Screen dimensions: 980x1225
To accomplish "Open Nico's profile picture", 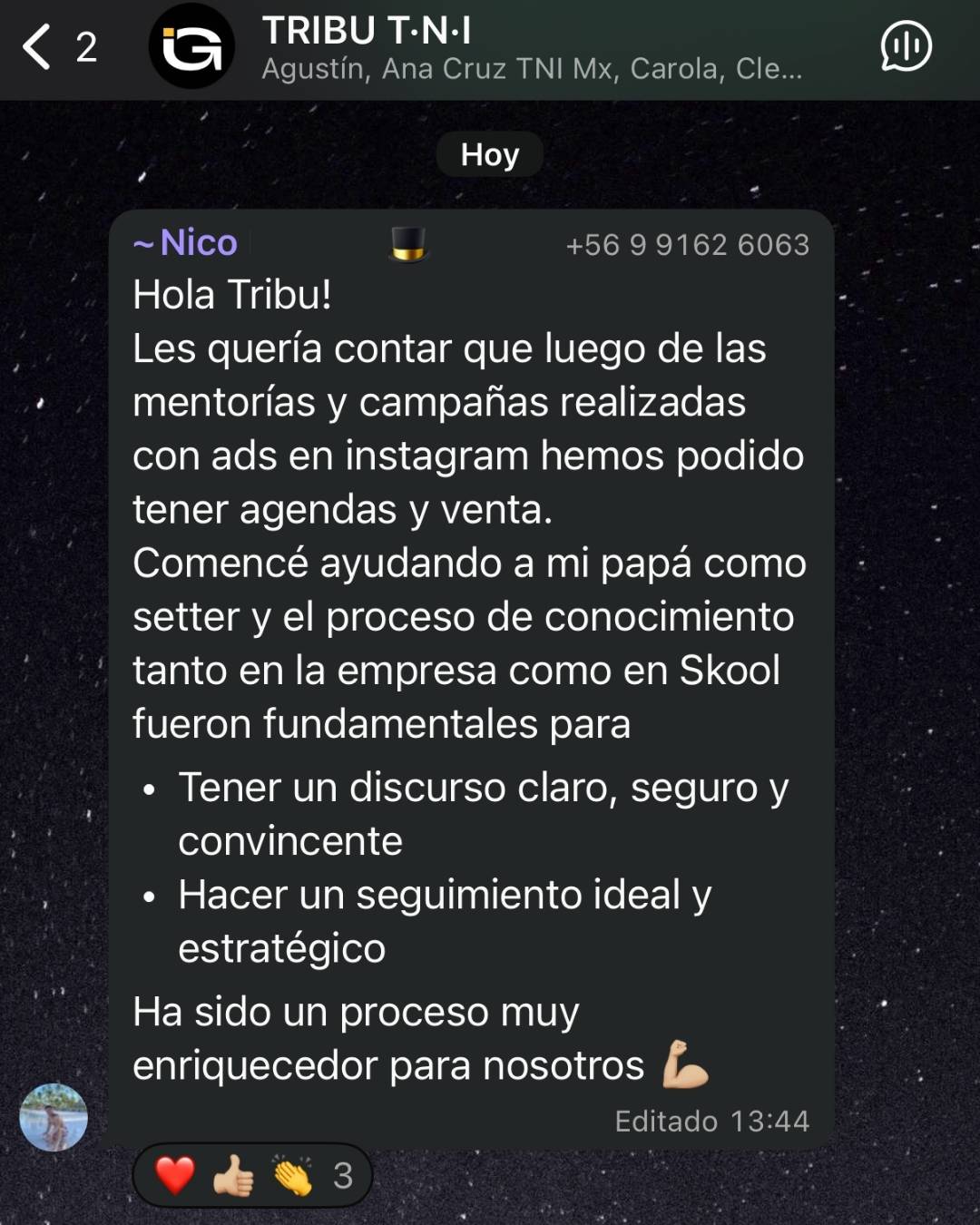I will tap(54, 1117).
